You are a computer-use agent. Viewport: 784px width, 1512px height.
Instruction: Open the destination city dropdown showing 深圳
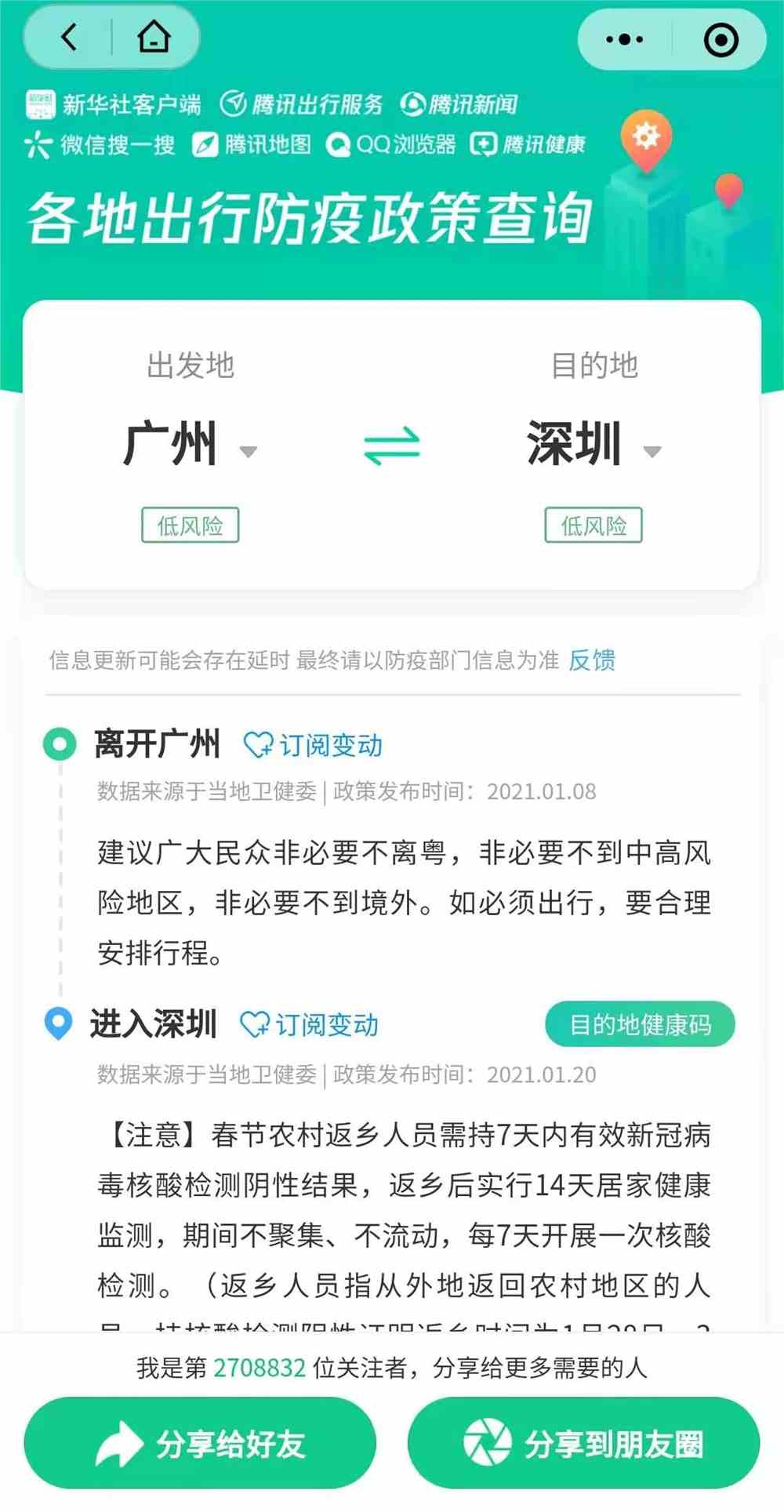pos(594,444)
